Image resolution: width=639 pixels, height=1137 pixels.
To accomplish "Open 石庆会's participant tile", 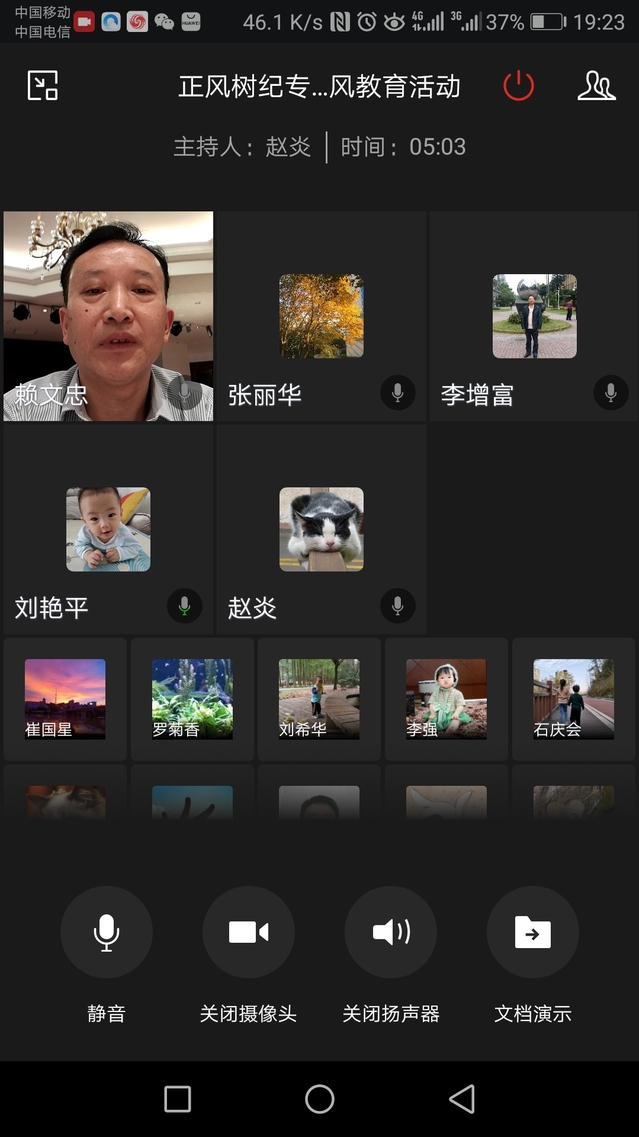I will coord(573,699).
